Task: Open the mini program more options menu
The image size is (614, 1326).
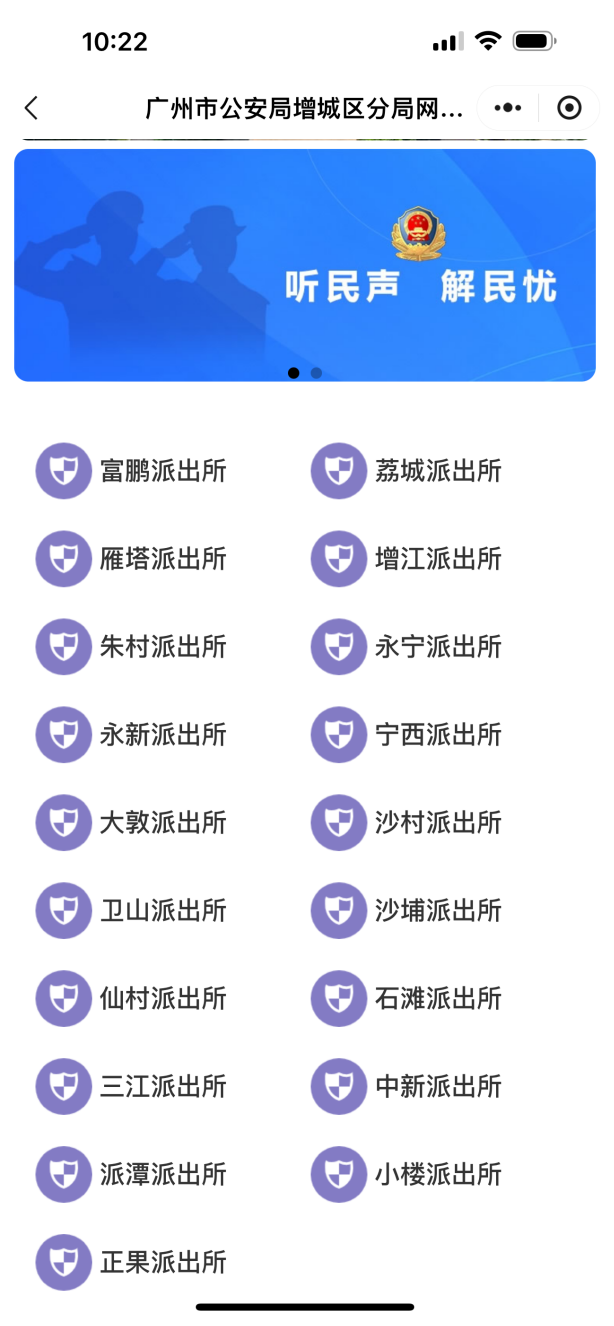Action: [508, 108]
